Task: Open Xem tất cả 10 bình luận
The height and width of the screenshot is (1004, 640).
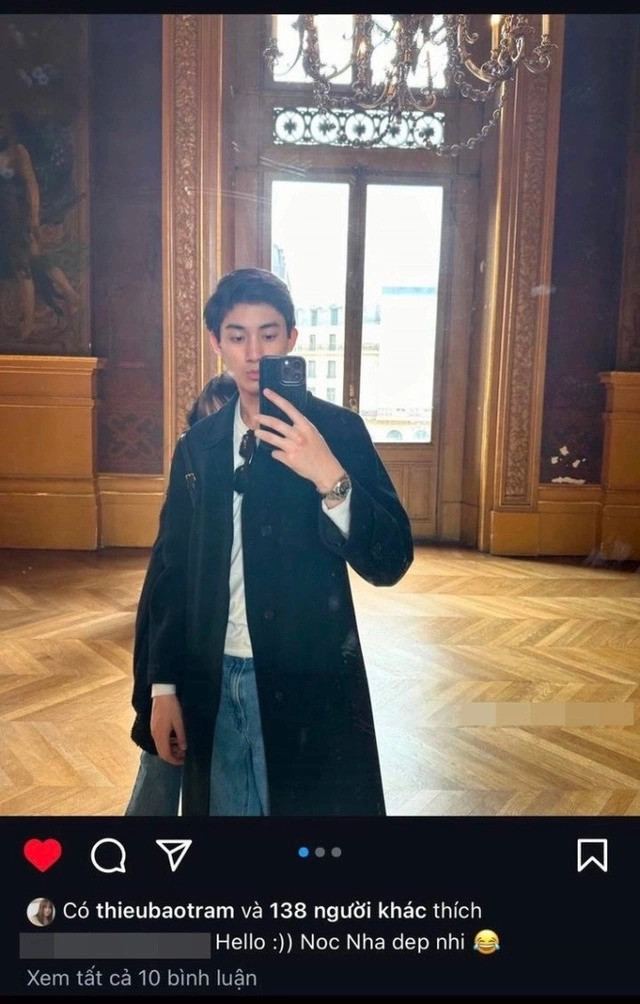Action: pyautogui.click(x=141, y=978)
